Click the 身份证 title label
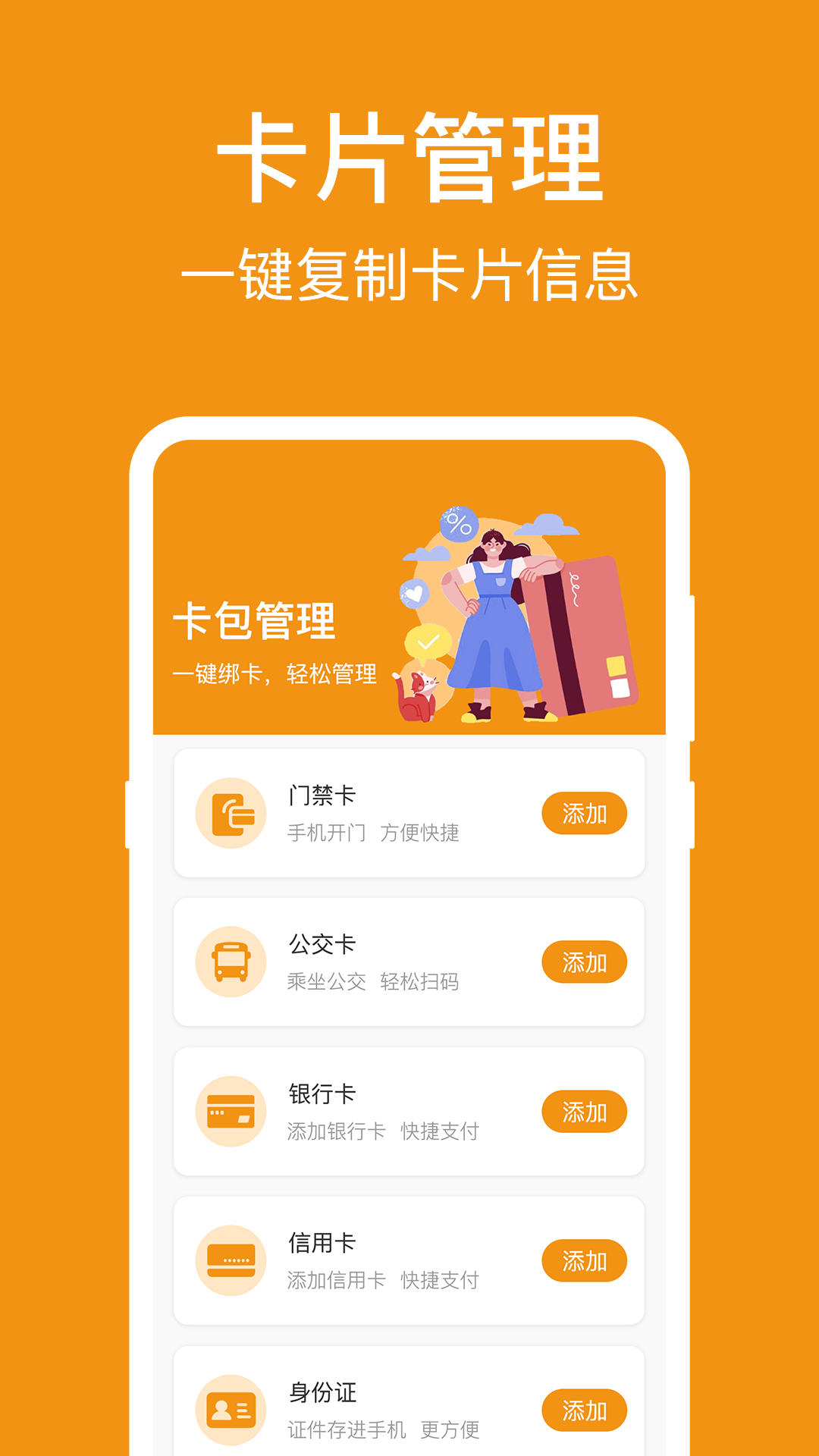819x1456 pixels. tap(323, 1392)
